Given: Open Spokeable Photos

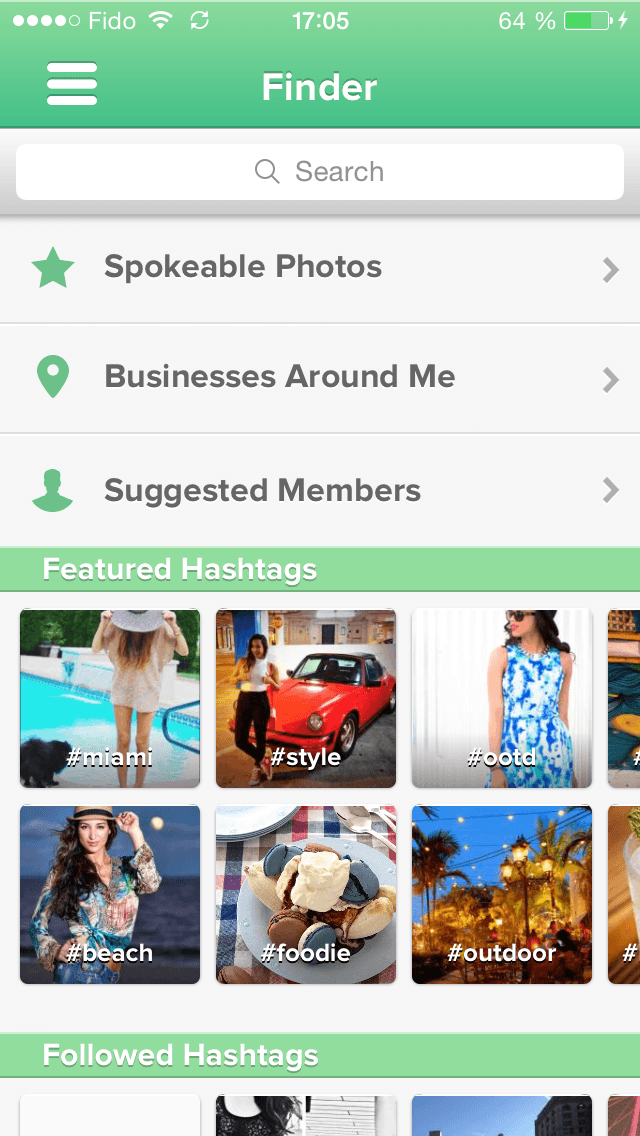Looking at the screenshot, I should pos(320,268).
